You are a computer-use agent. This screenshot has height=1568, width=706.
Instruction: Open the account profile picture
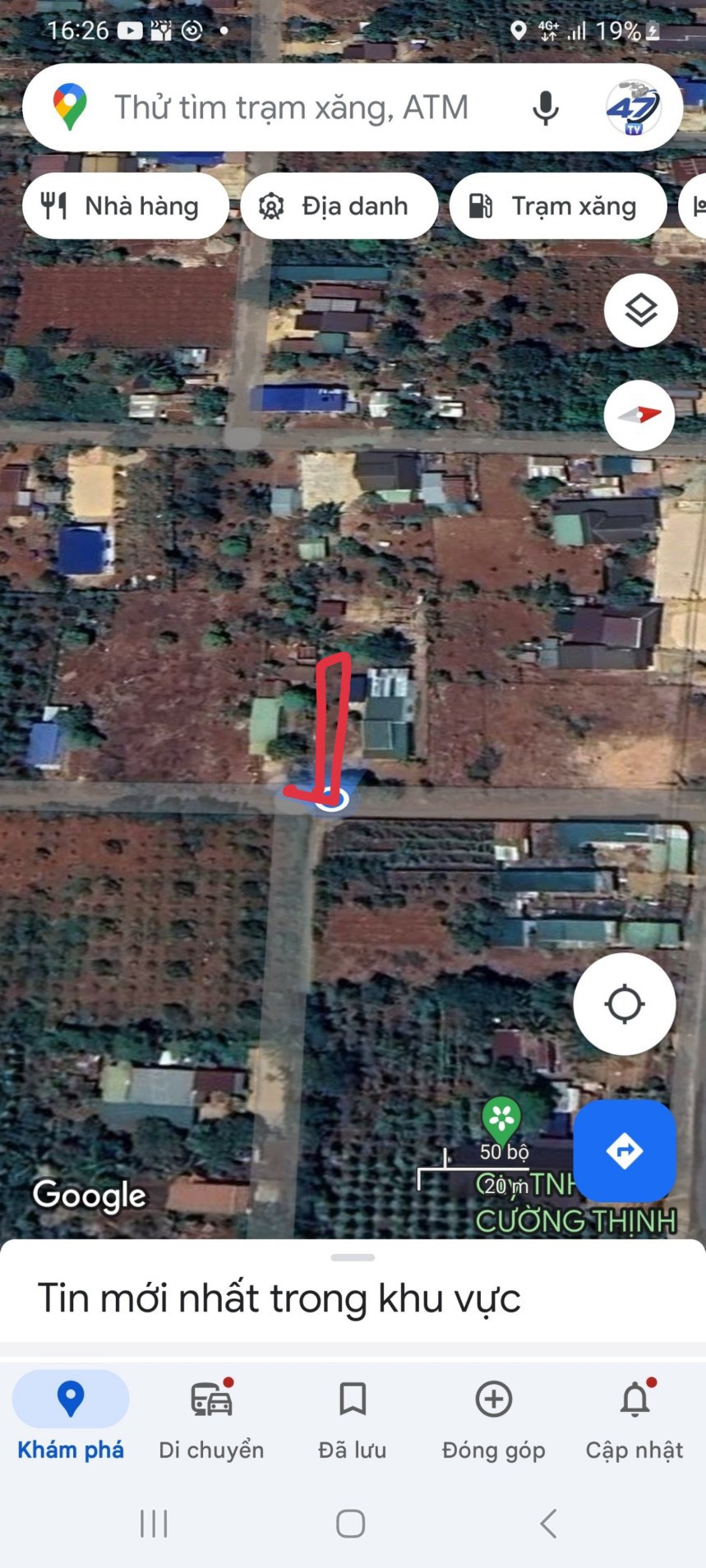tap(632, 108)
